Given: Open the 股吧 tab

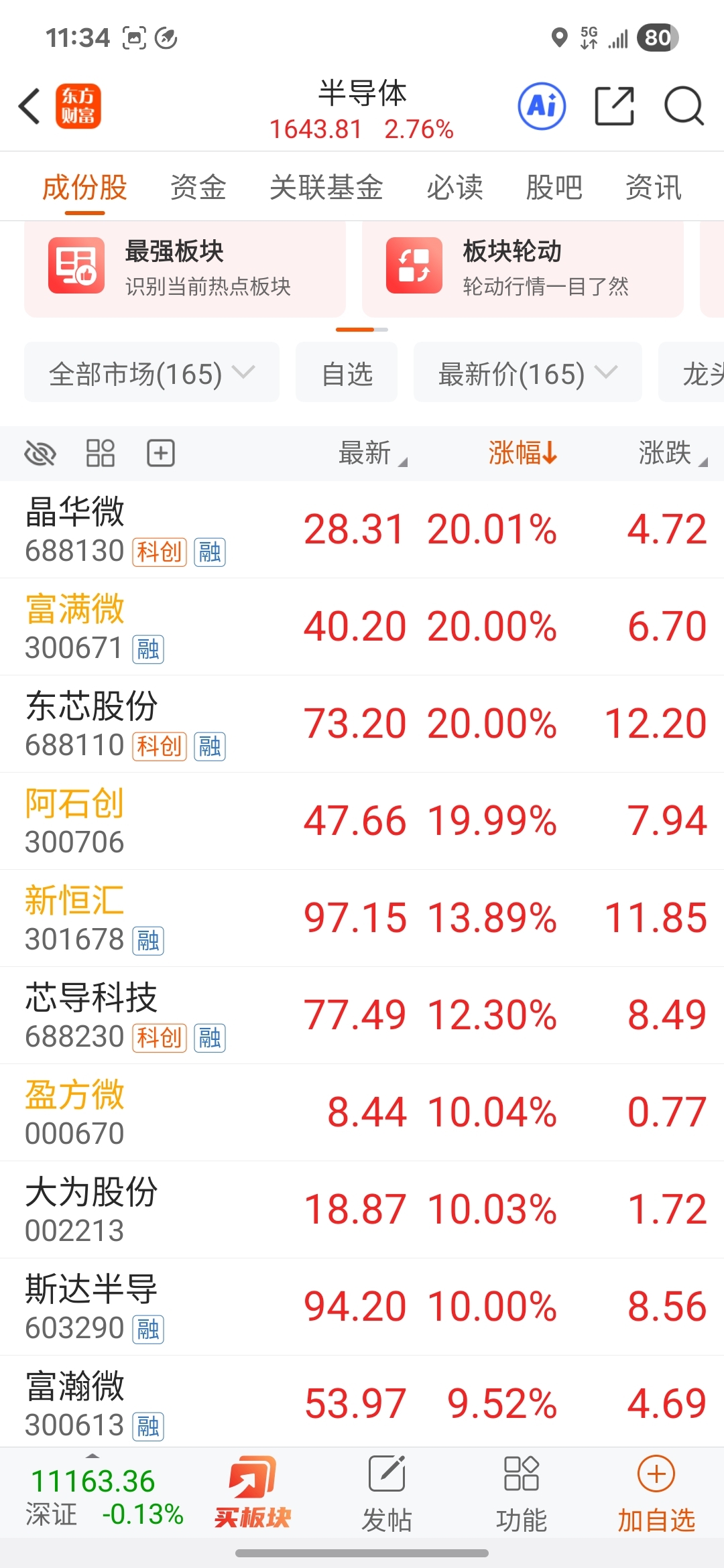Looking at the screenshot, I should 554,187.
